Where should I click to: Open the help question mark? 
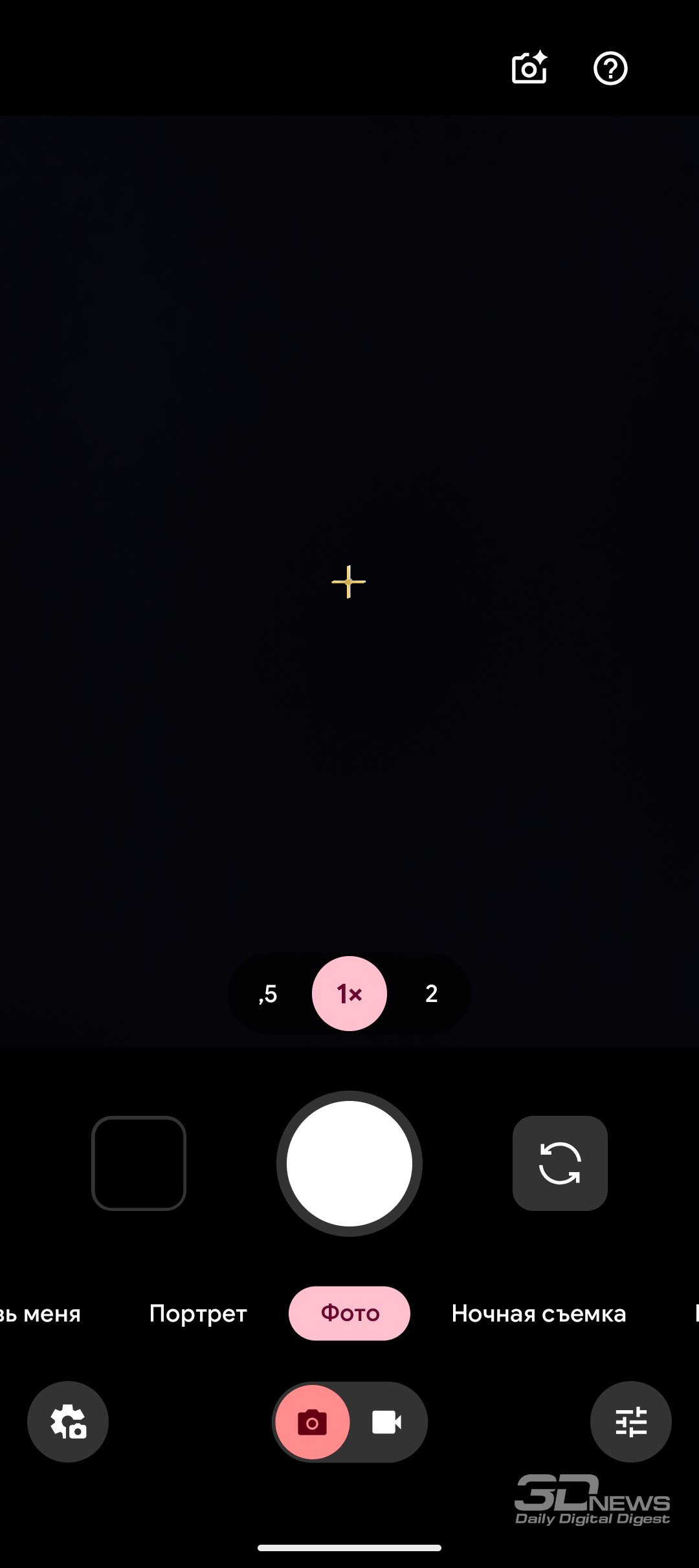[610, 69]
